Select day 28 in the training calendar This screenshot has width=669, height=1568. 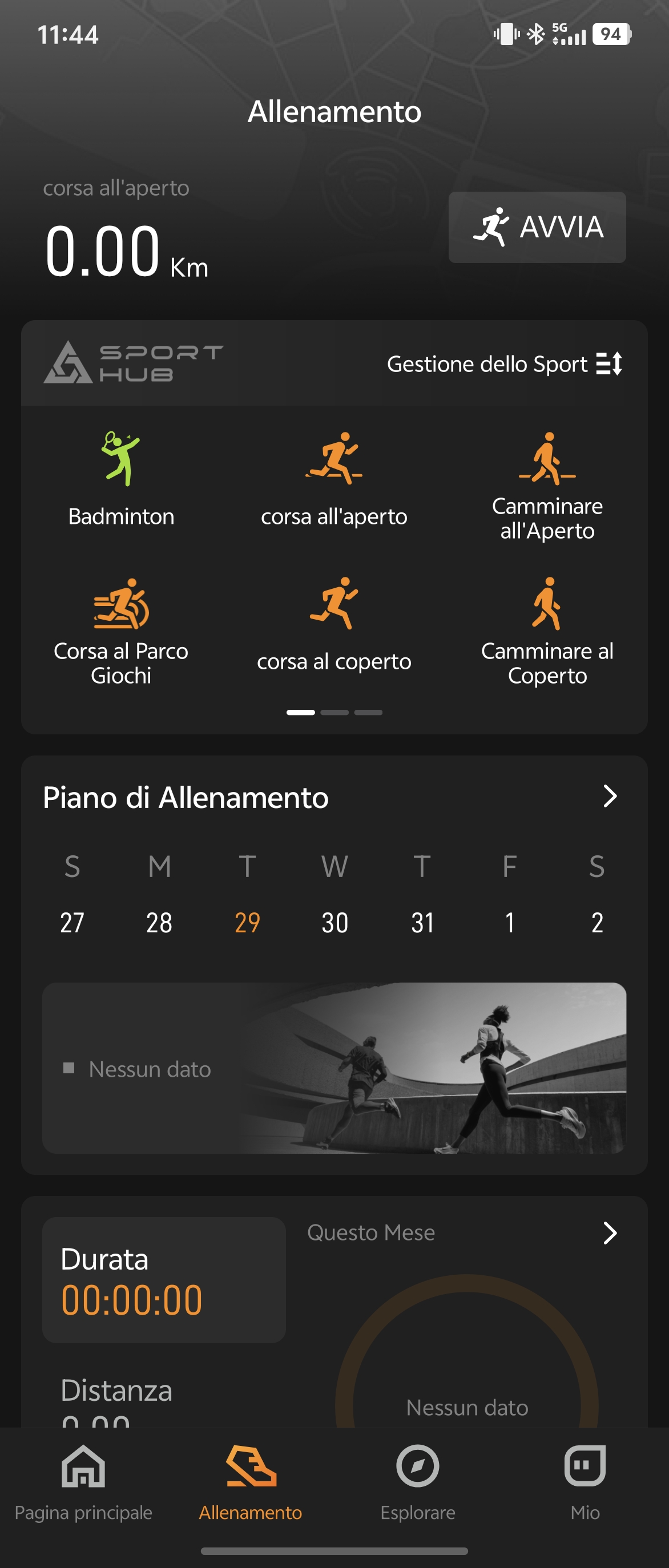point(159,922)
